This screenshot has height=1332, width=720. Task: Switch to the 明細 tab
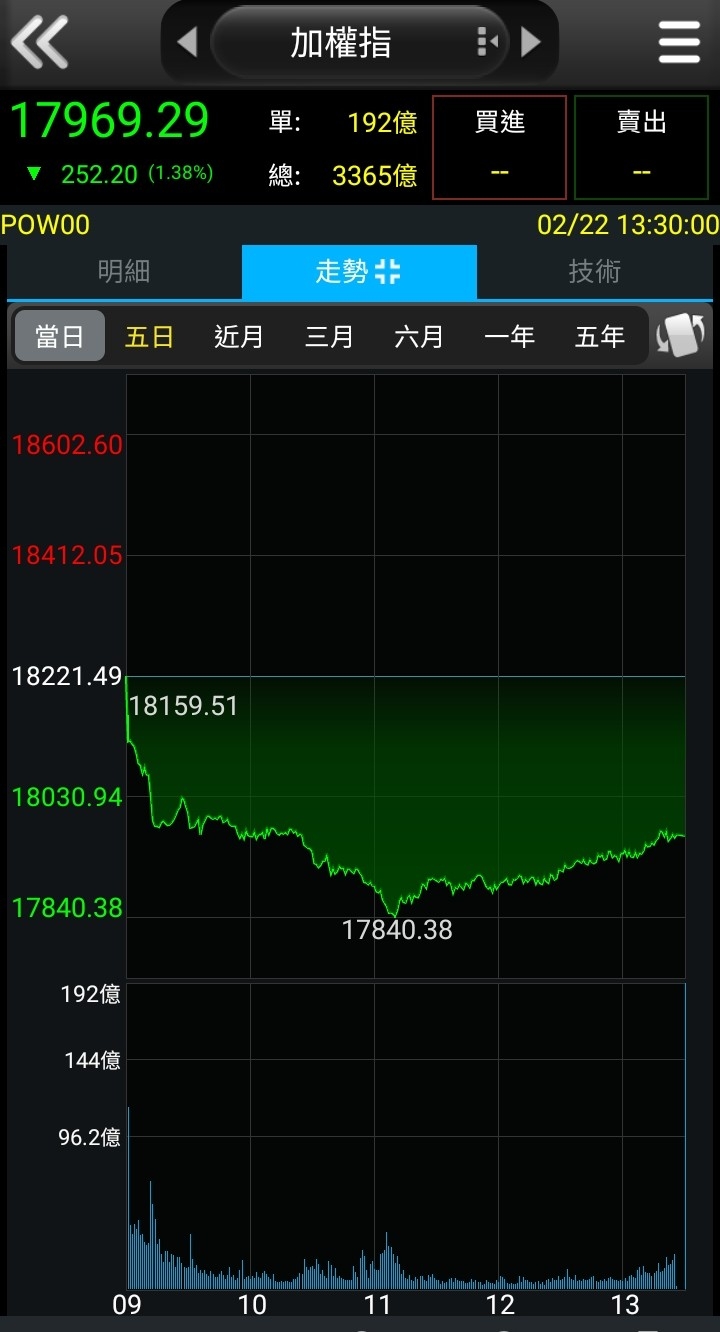124,272
